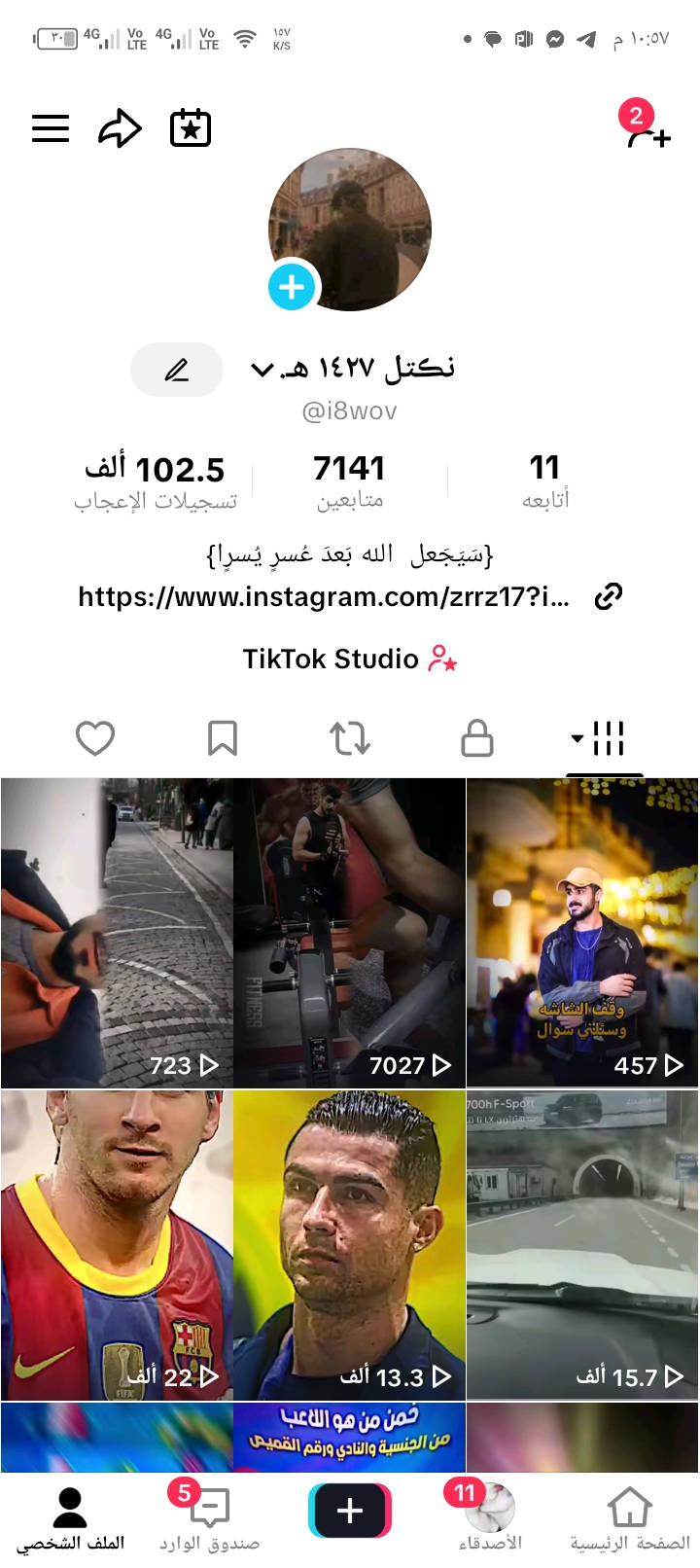Screen dimensions: 700x1568
Task: Open the tunnel video with 15.7 ألف views
Action: point(582,1243)
